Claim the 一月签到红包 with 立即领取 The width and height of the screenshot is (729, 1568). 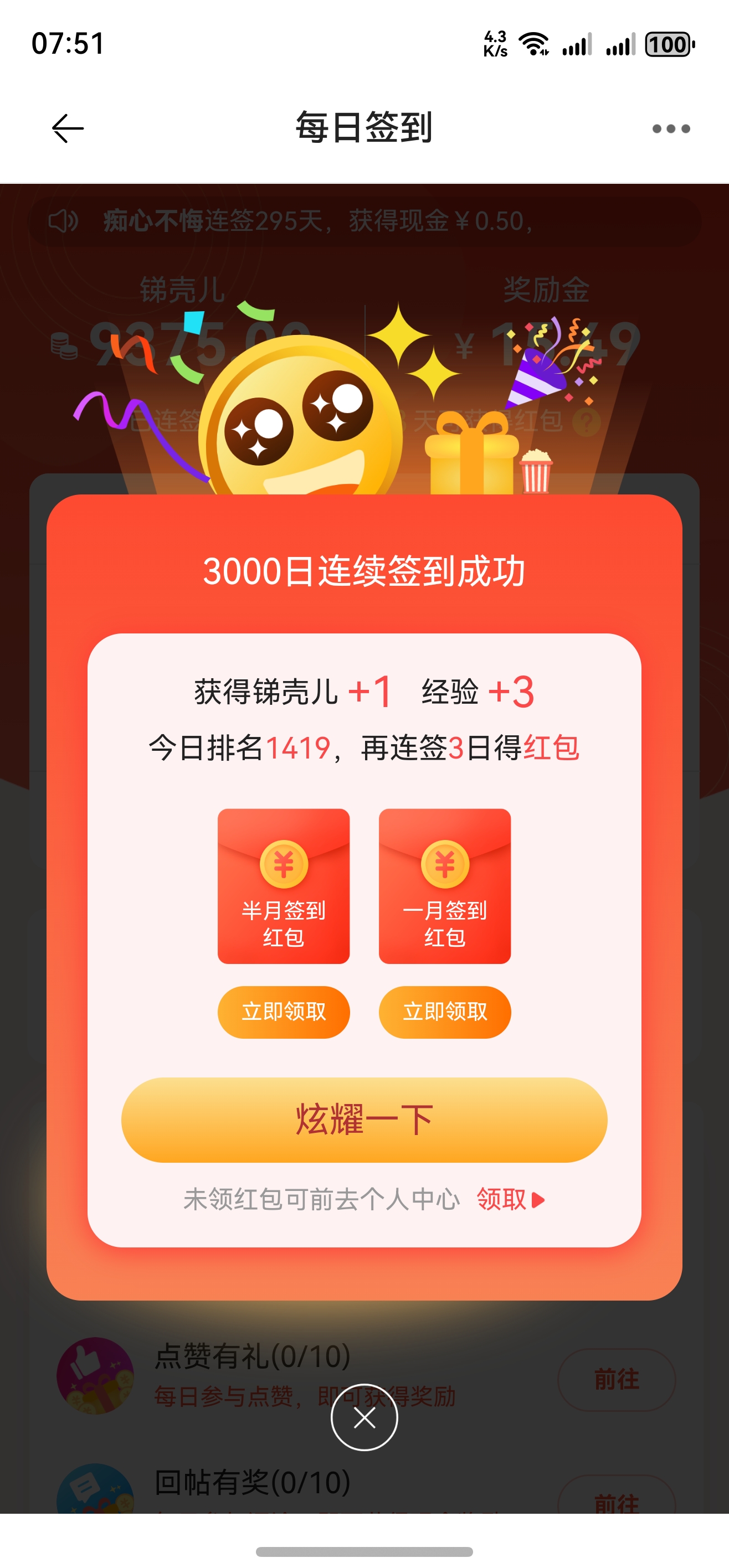tap(445, 1012)
